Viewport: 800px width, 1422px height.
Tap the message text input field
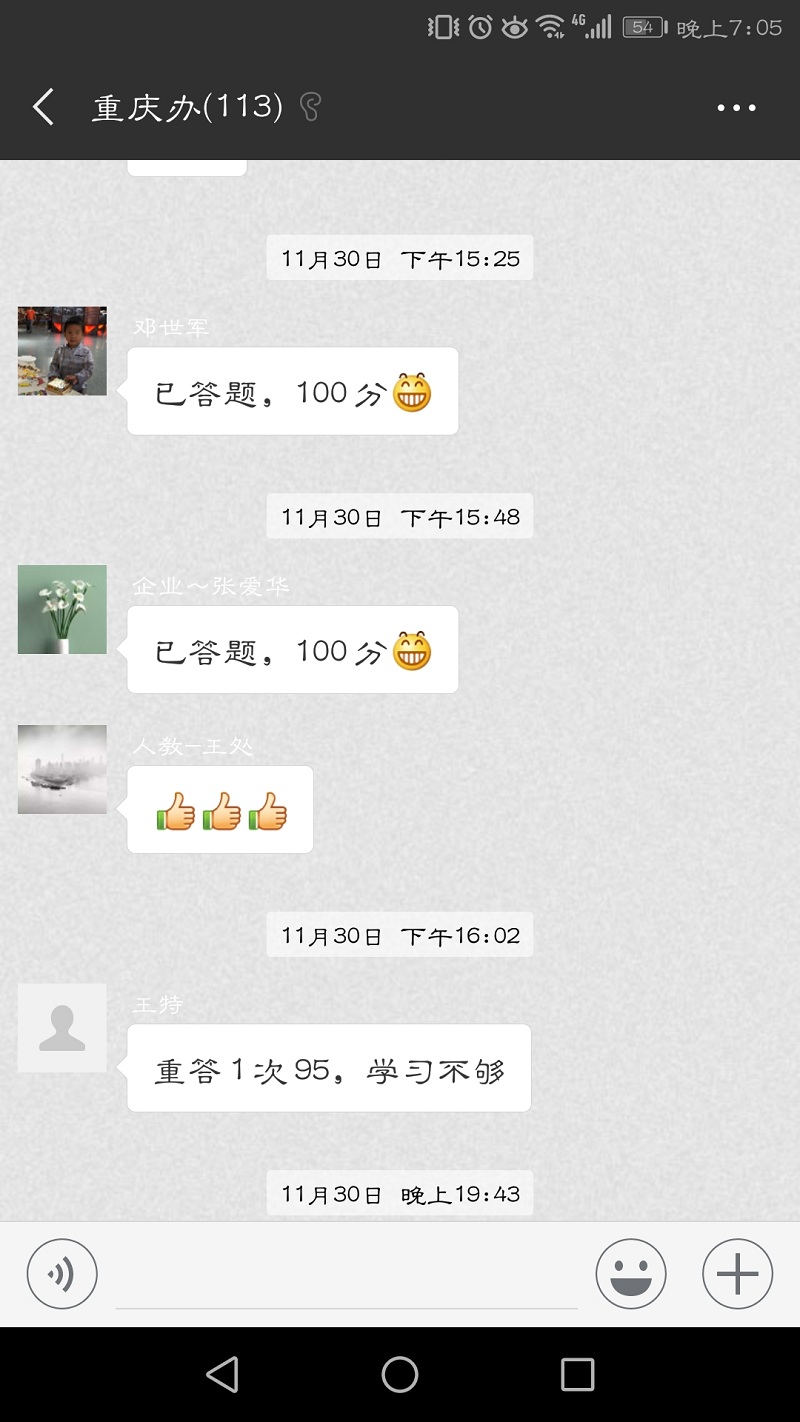coord(345,1278)
